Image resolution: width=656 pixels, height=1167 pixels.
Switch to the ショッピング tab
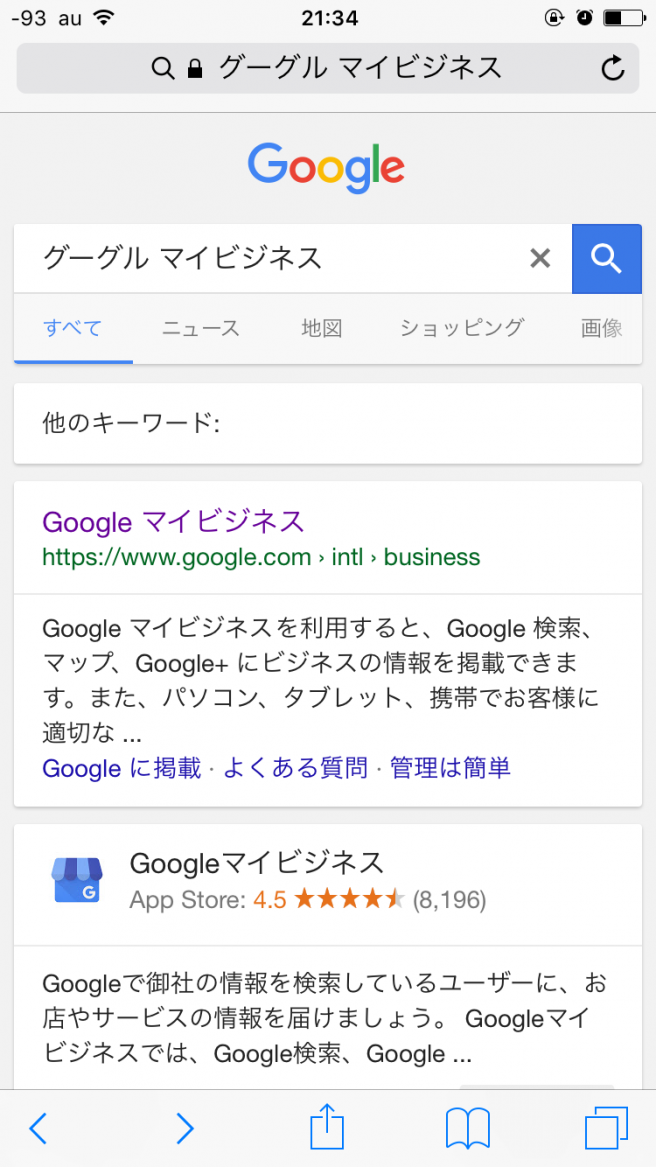[x=462, y=328]
